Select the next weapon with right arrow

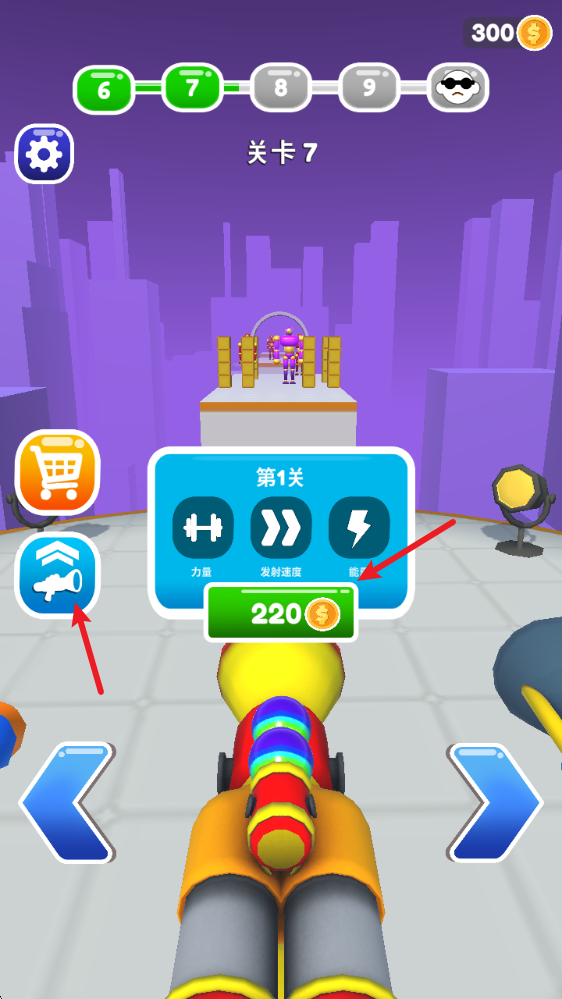point(495,803)
